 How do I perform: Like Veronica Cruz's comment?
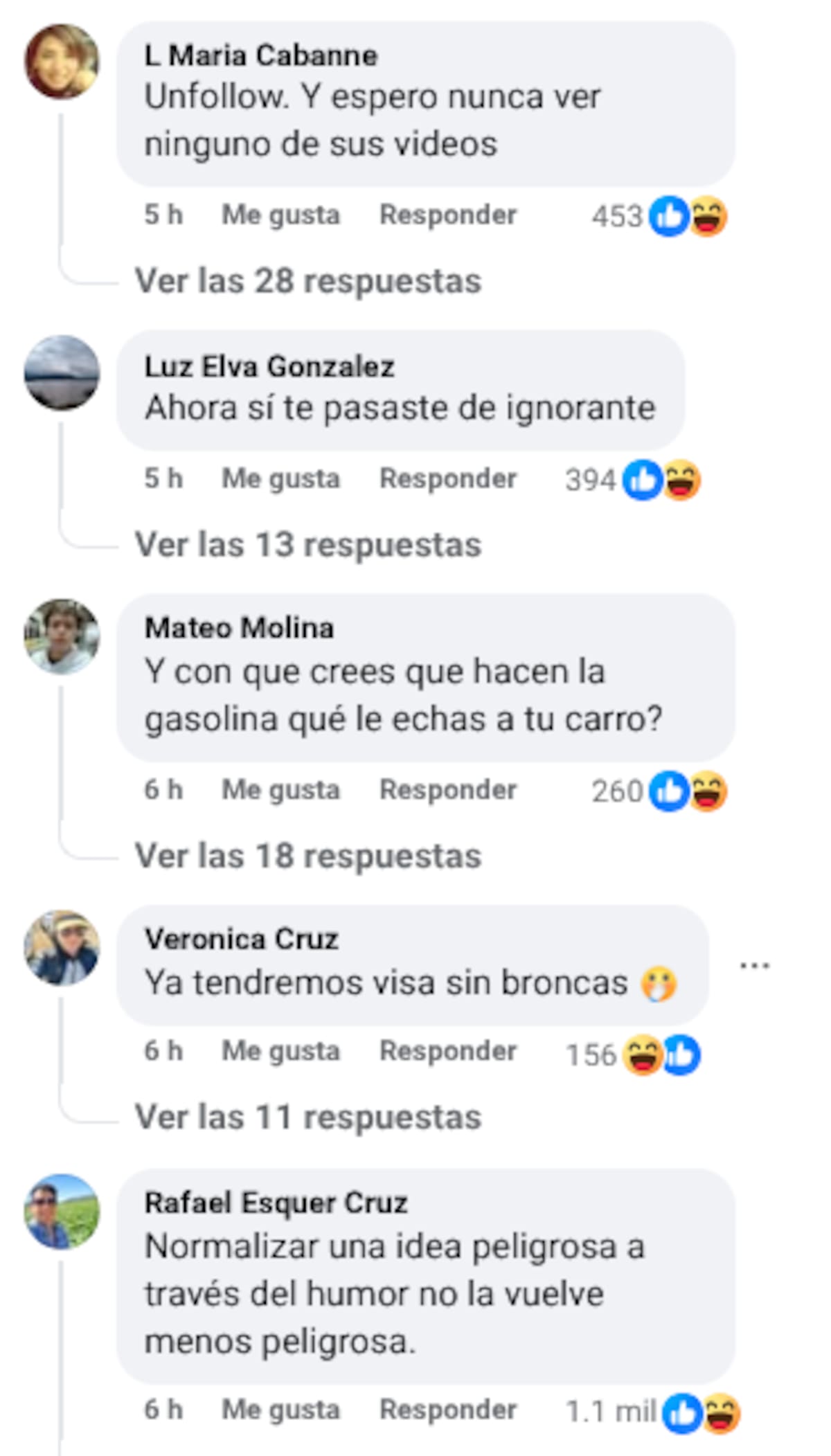pyautogui.click(x=280, y=1051)
